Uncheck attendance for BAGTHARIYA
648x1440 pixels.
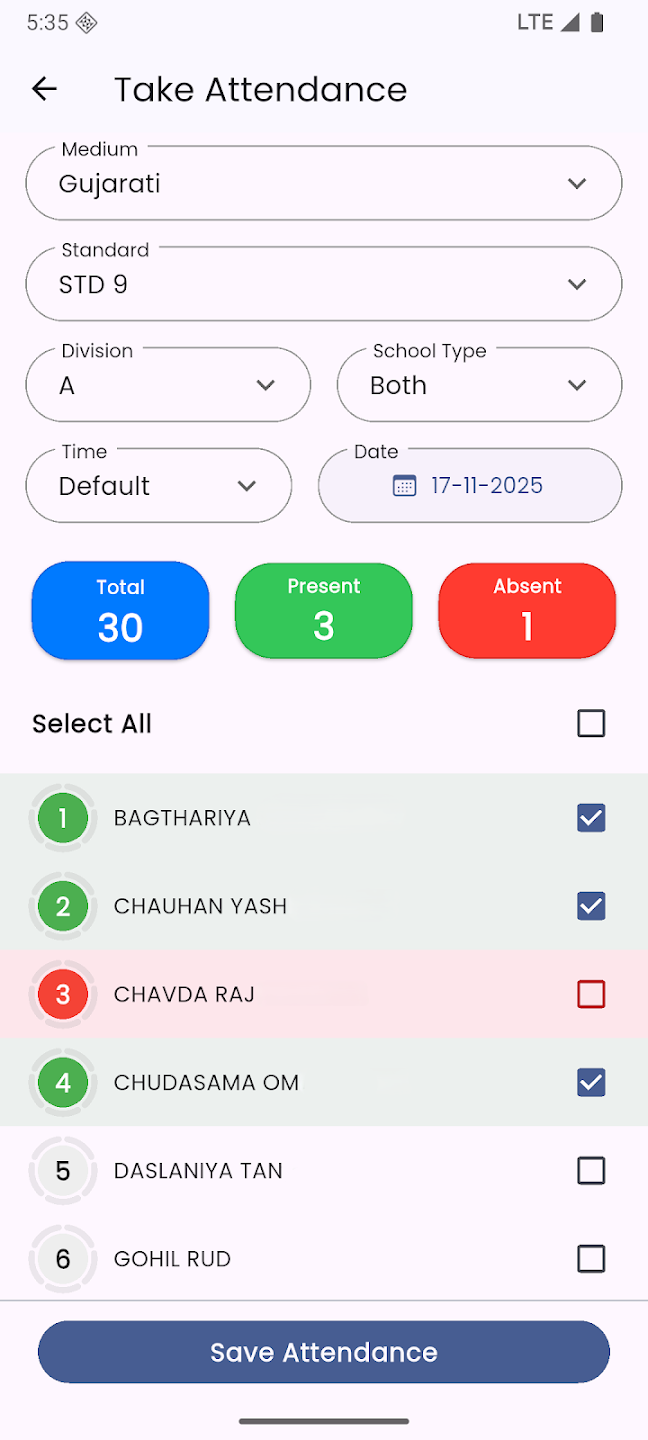click(591, 818)
